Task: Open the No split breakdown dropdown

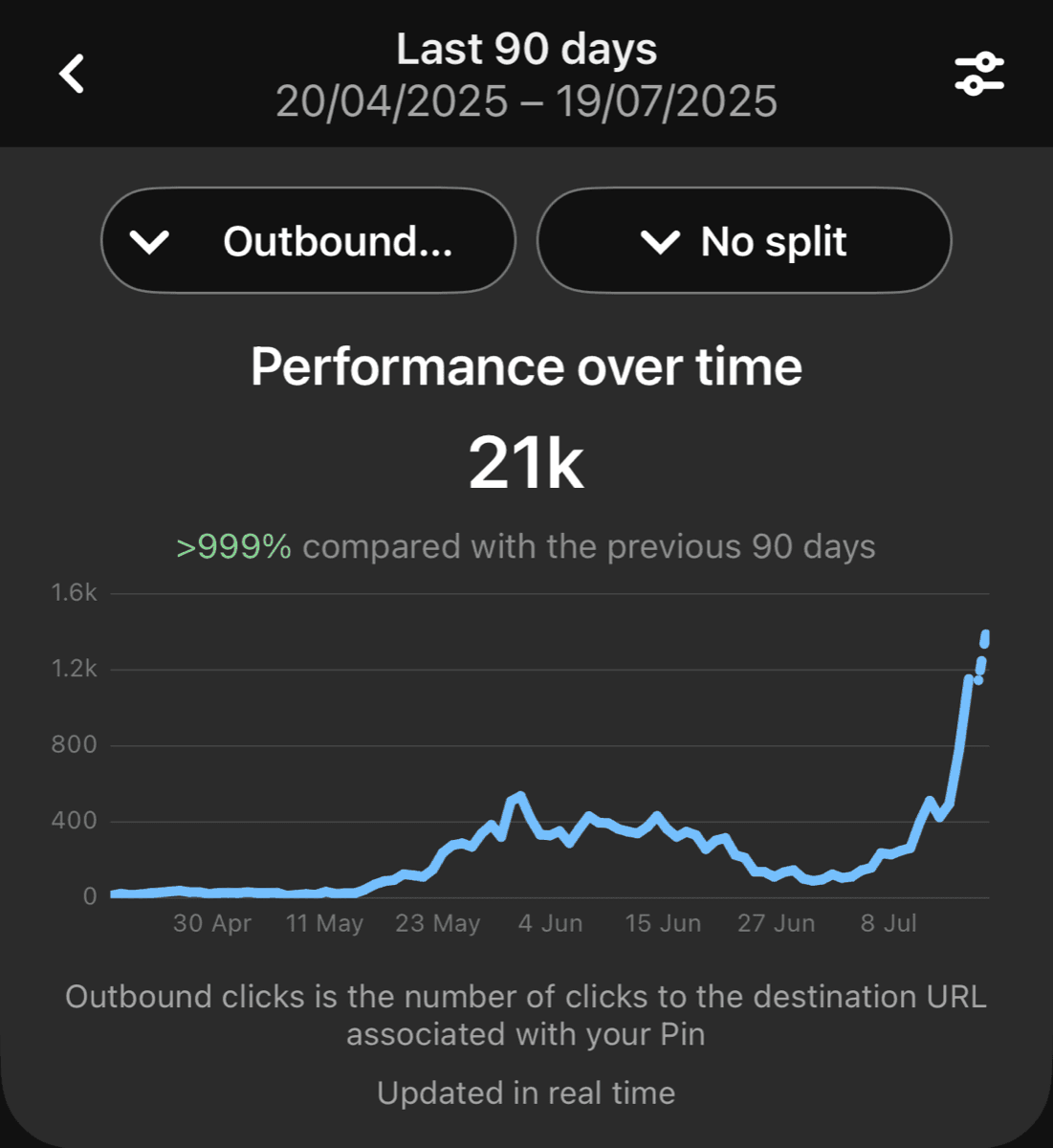Action: tap(745, 240)
